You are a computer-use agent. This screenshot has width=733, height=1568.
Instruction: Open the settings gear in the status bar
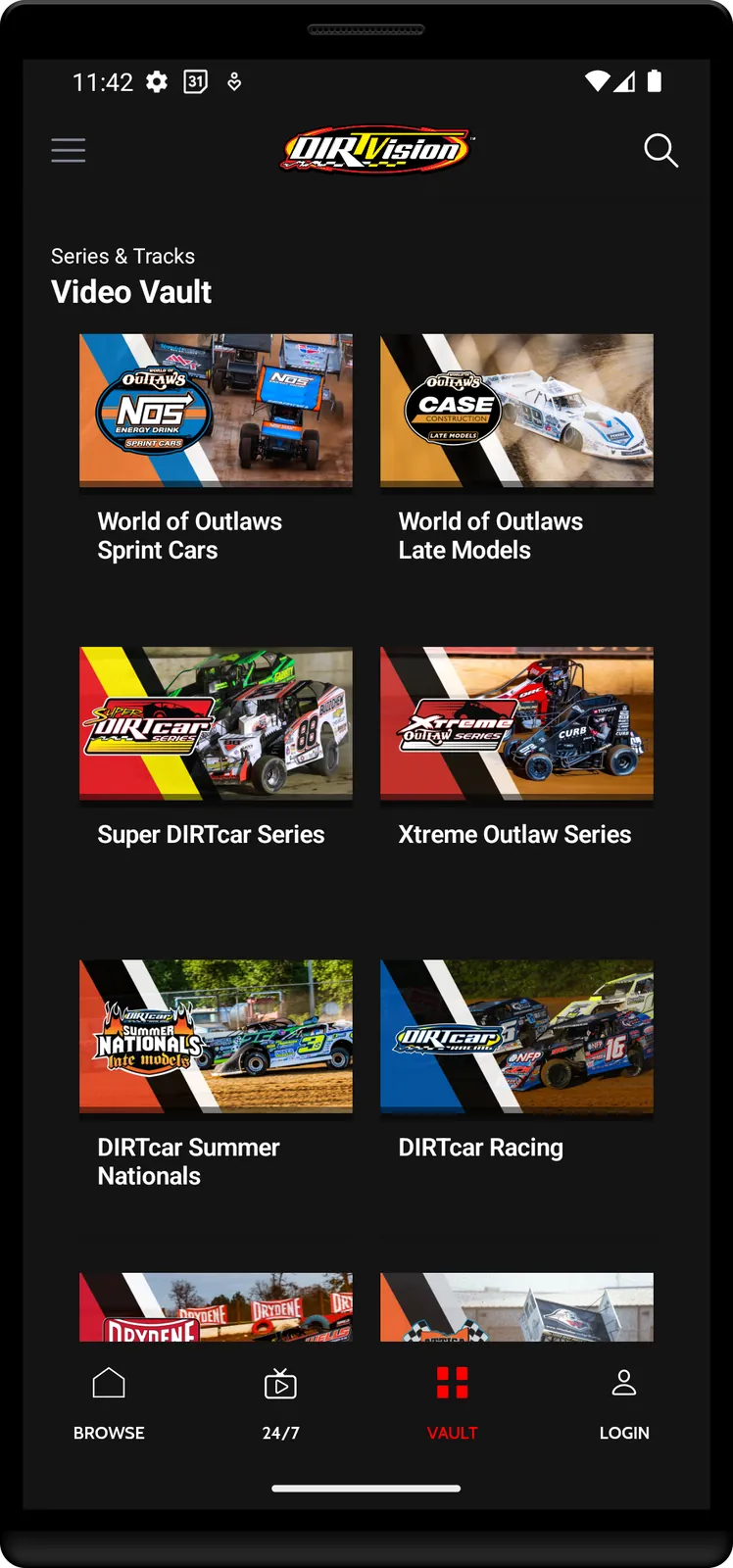coord(156,82)
